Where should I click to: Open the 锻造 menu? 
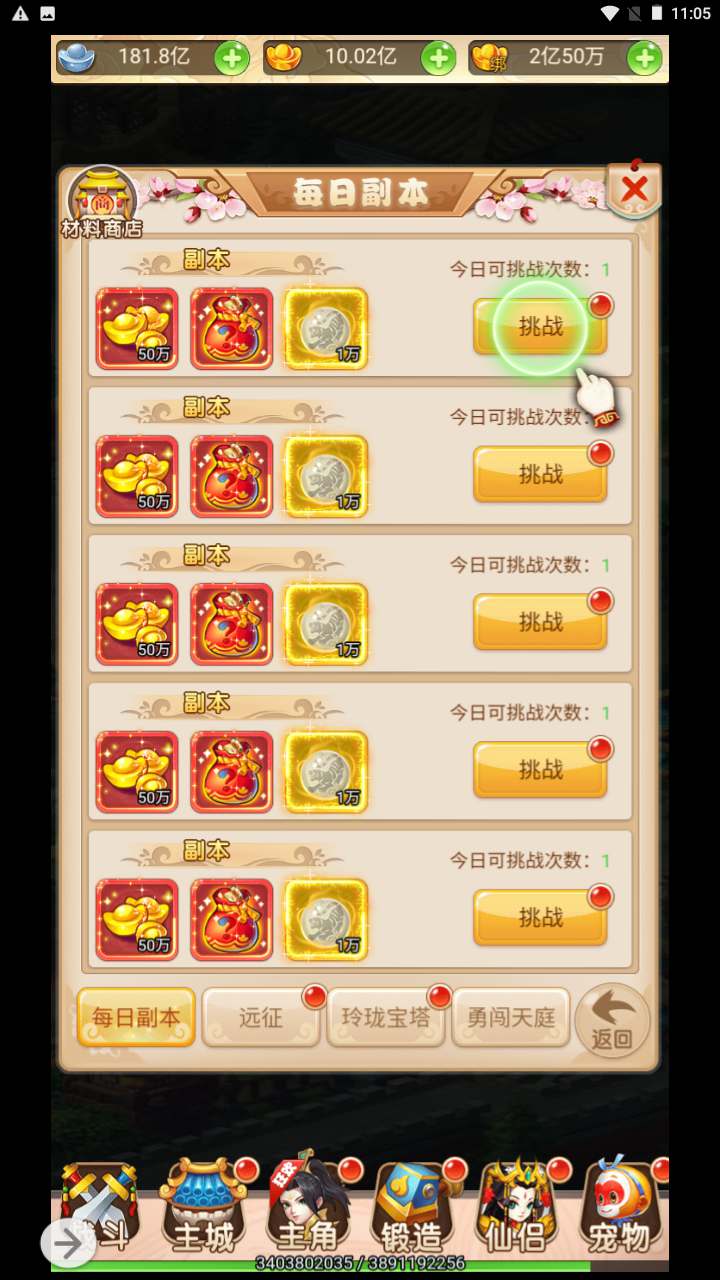click(412, 1212)
